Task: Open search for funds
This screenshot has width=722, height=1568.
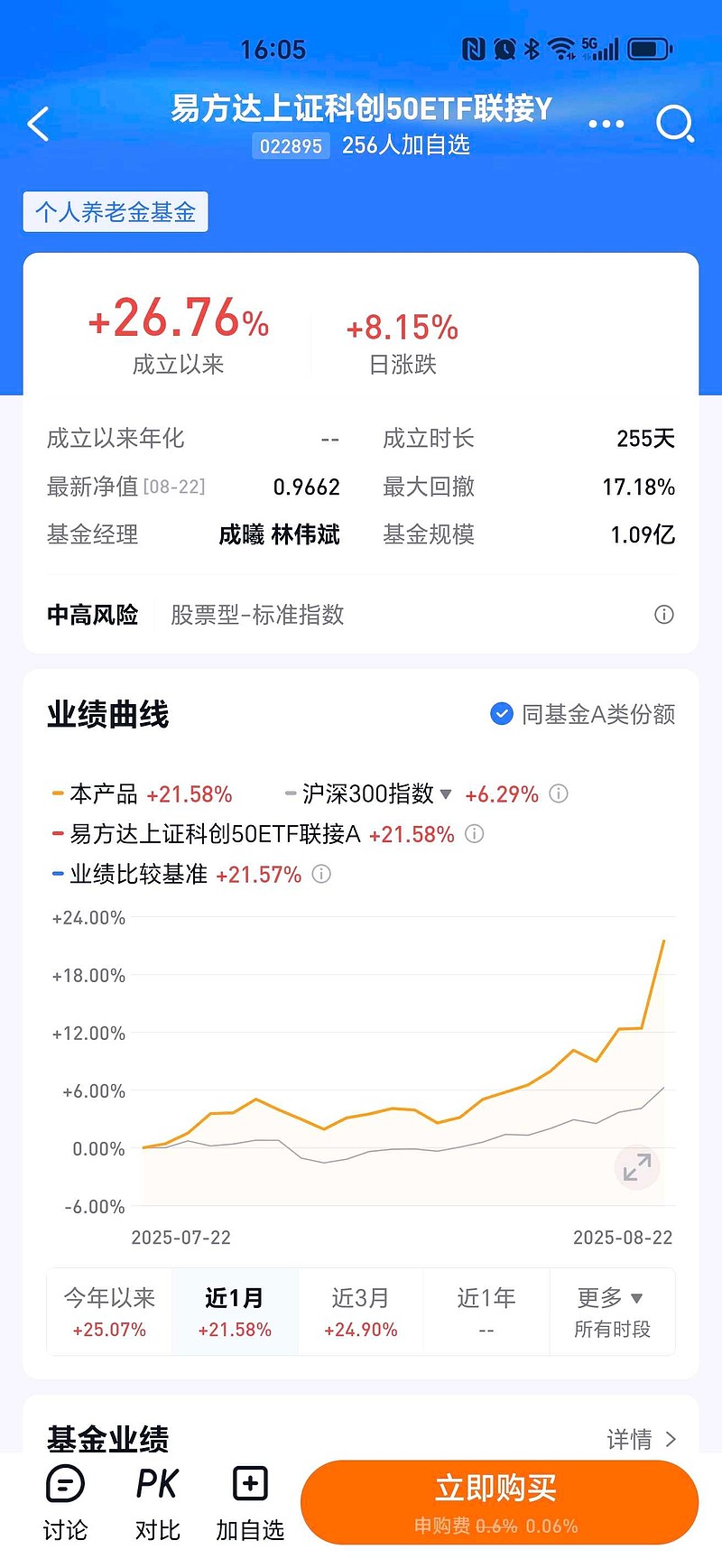Action: (x=675, y=124)
